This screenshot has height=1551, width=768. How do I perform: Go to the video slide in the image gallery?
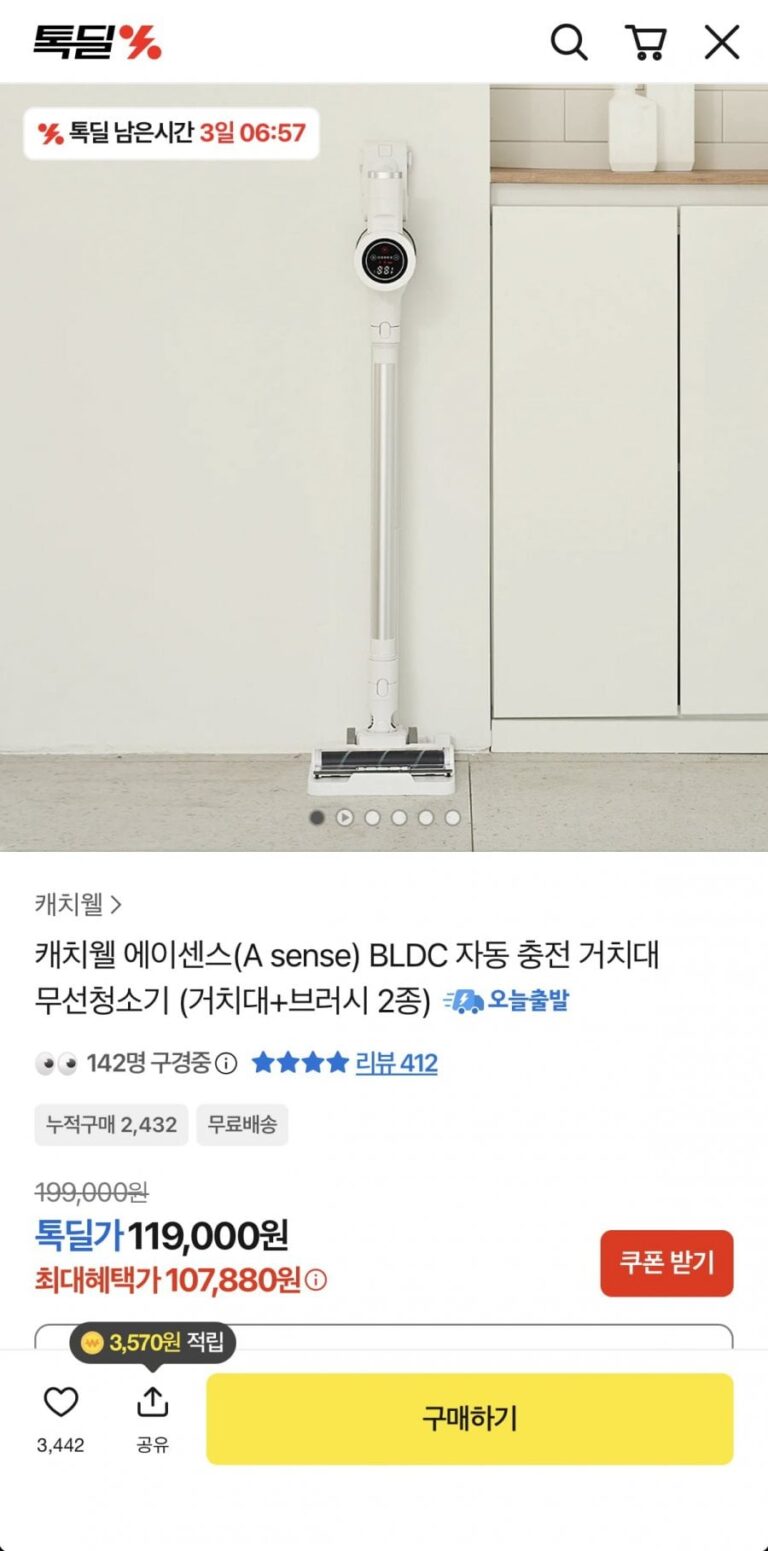pos(344,817)
